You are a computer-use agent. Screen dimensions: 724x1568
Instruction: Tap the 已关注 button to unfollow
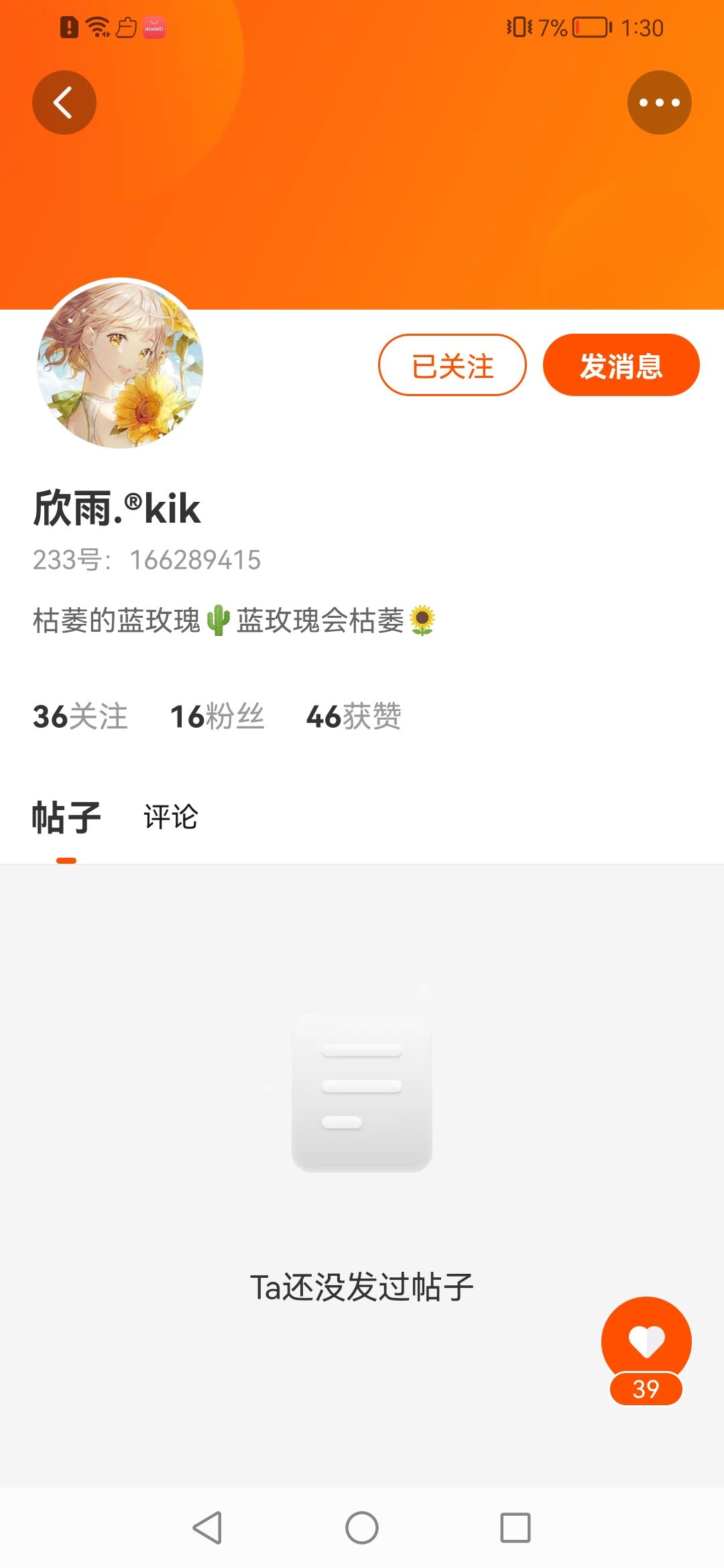click(x=452, y=365)
